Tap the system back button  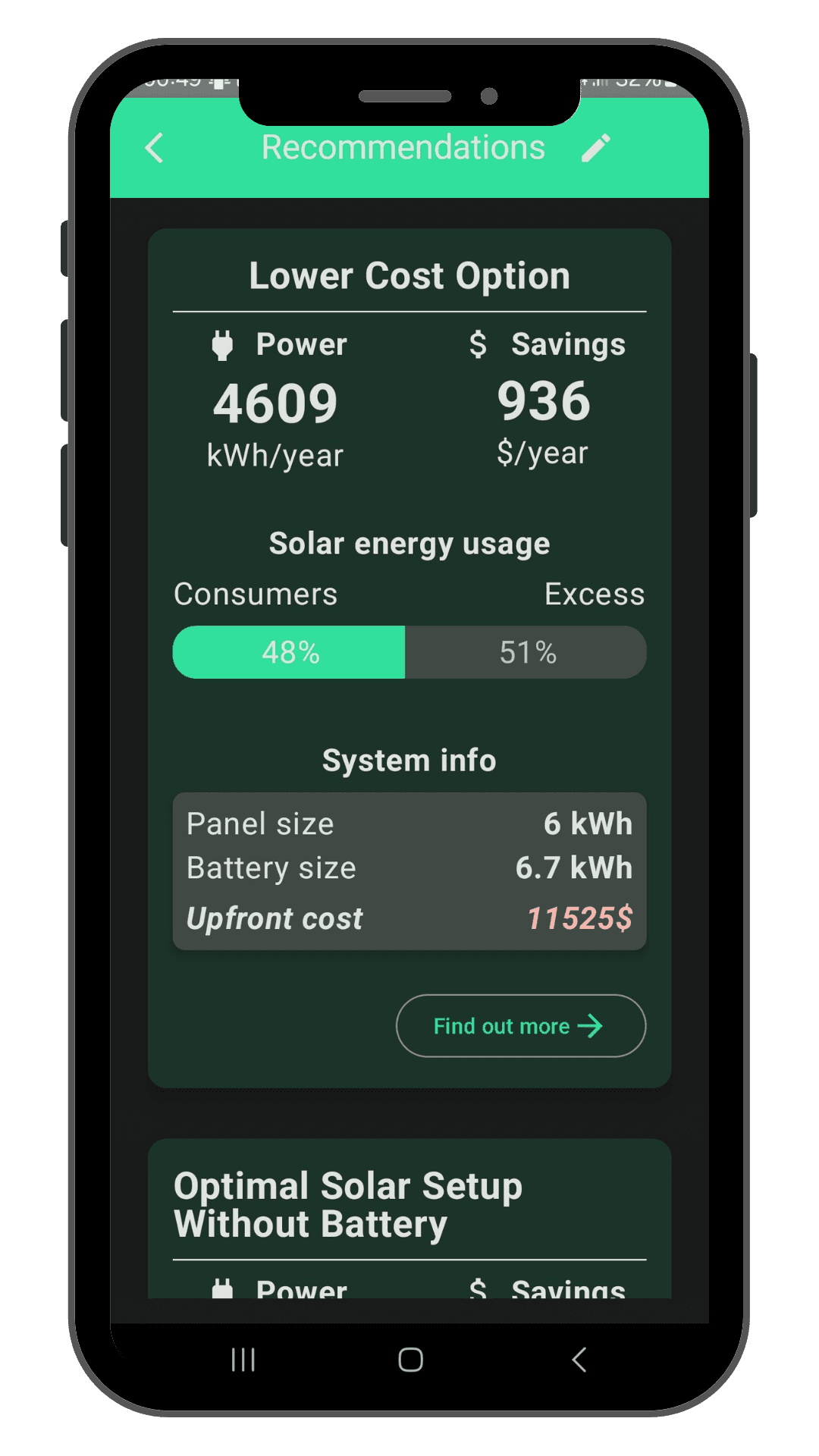(579, 1360)
